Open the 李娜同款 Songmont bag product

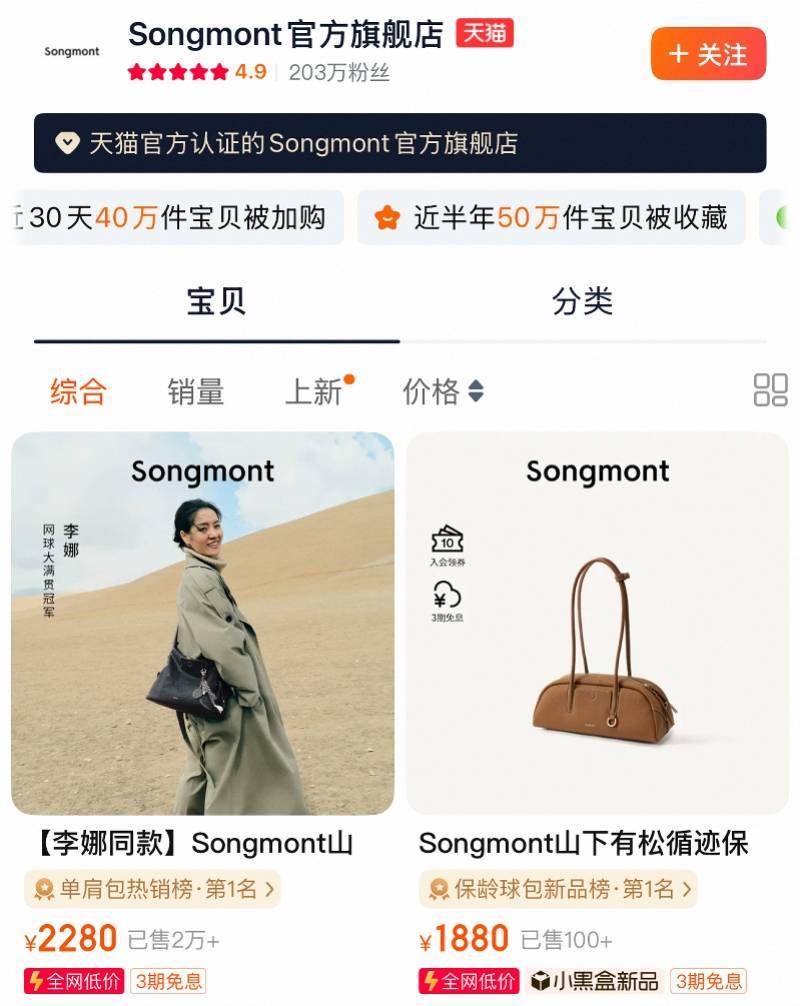tap(202, 623)
